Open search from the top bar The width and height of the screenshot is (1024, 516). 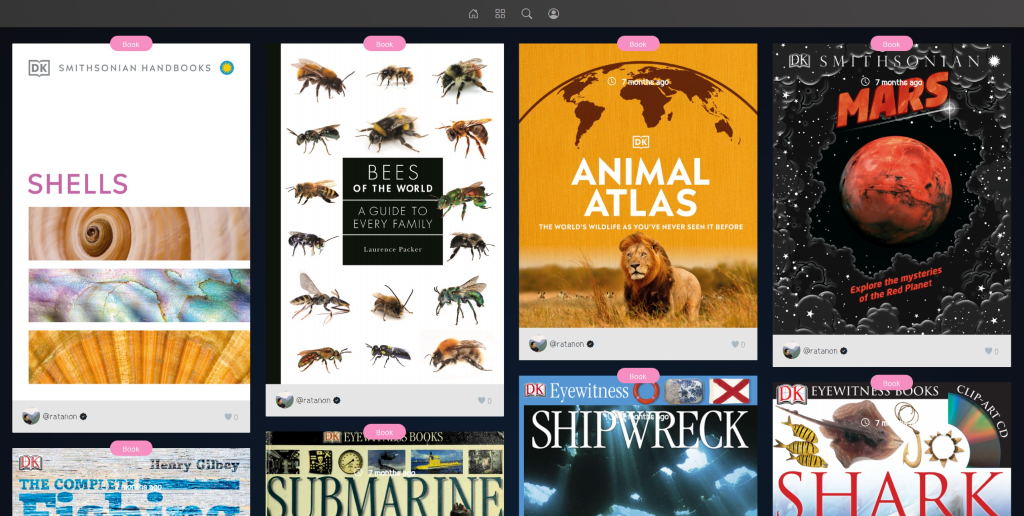(x=527, y=14)
